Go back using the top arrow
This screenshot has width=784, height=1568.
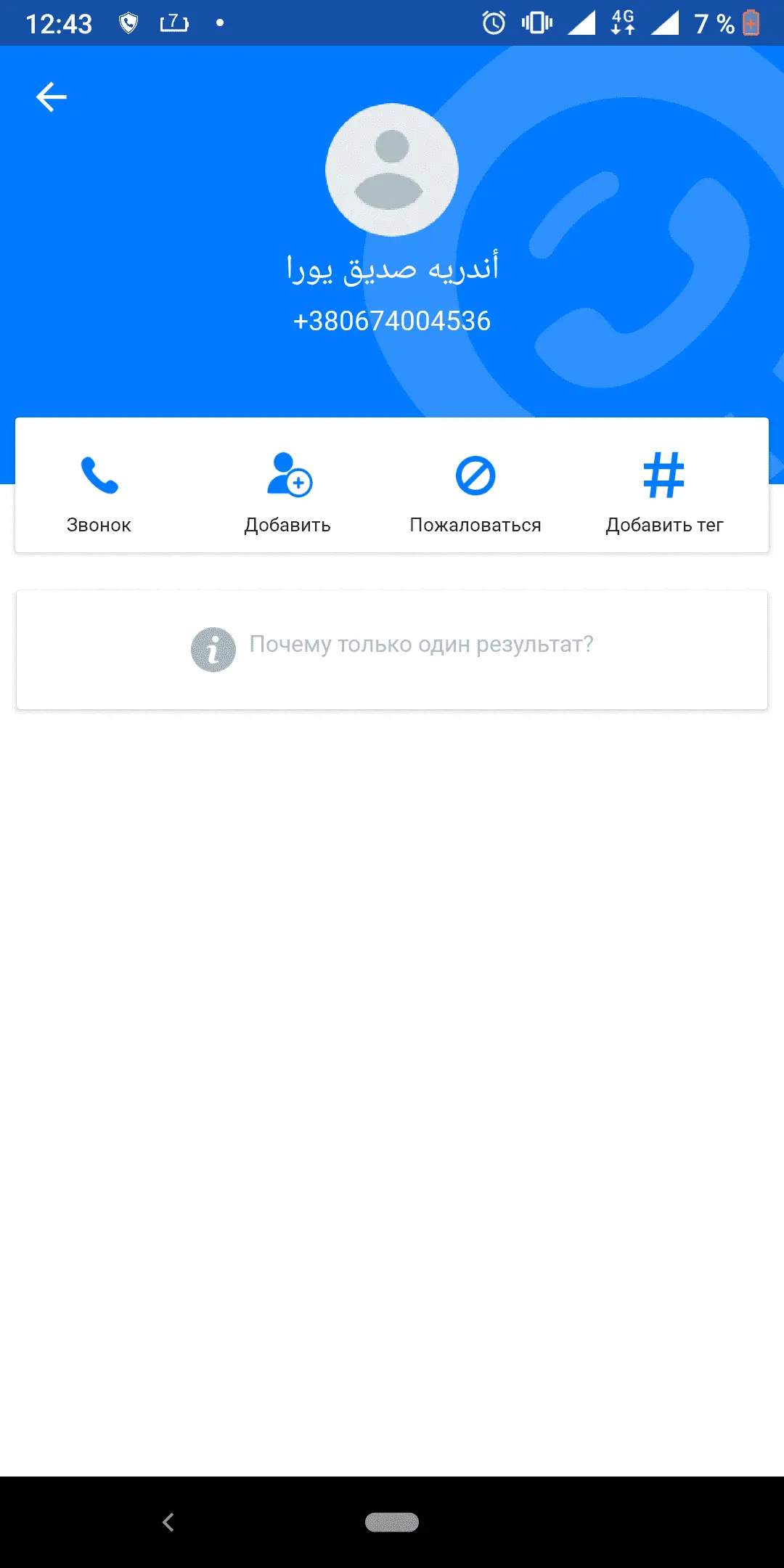click(x=52, y=97)
